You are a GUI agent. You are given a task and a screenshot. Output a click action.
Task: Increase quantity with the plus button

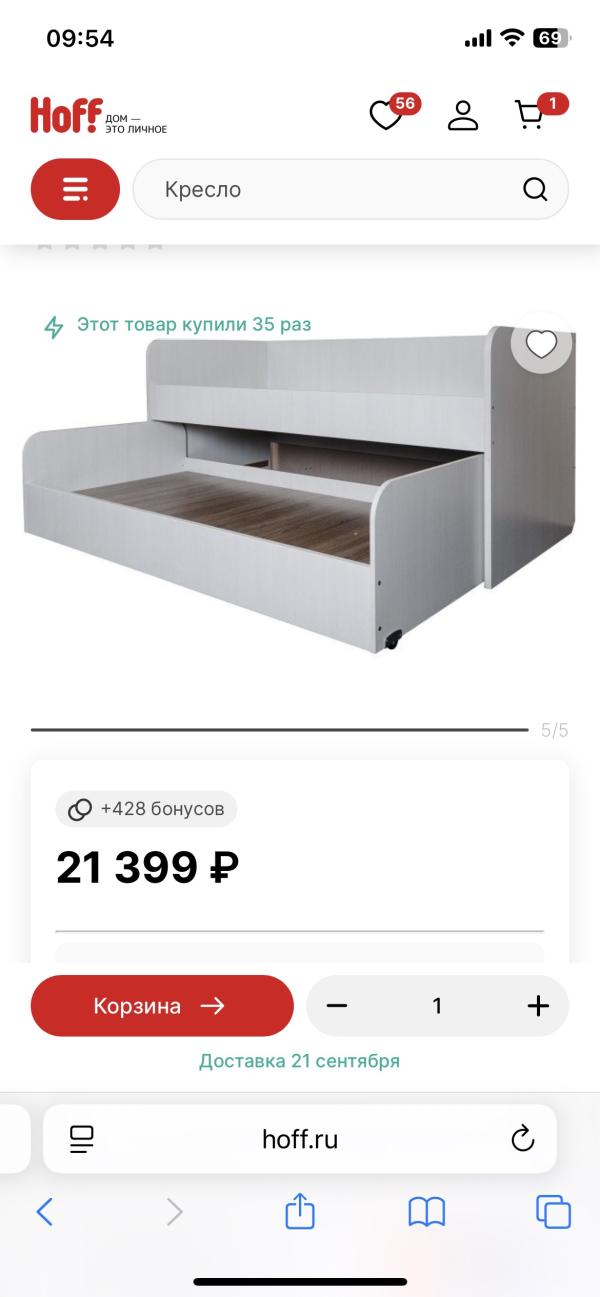tap(538, 1006)
